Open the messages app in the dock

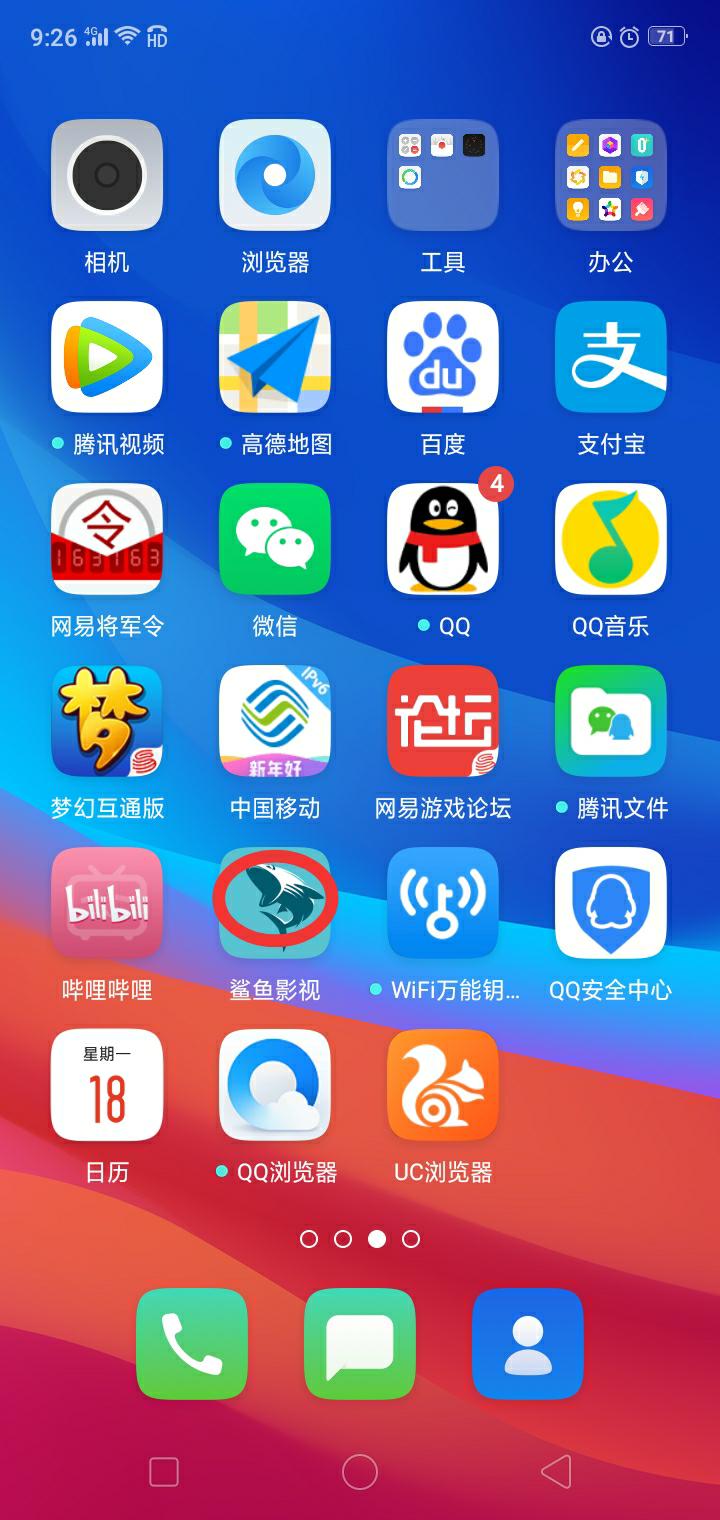coord(360,1343)
